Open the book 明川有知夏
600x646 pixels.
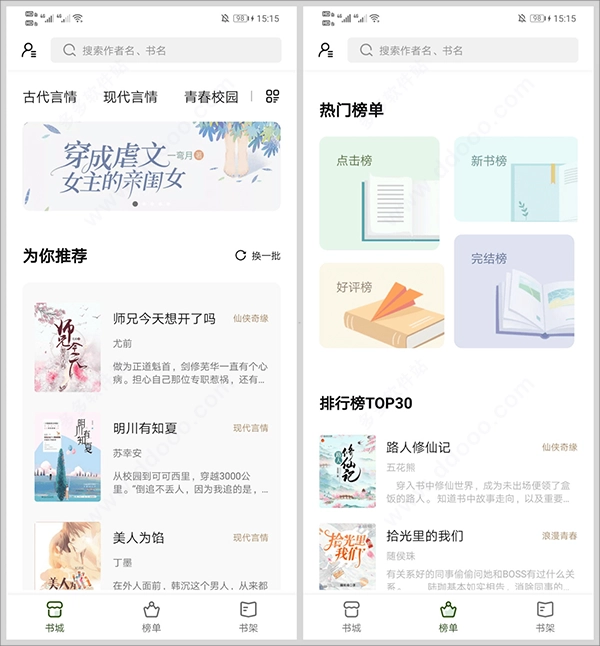click(145, 428)
